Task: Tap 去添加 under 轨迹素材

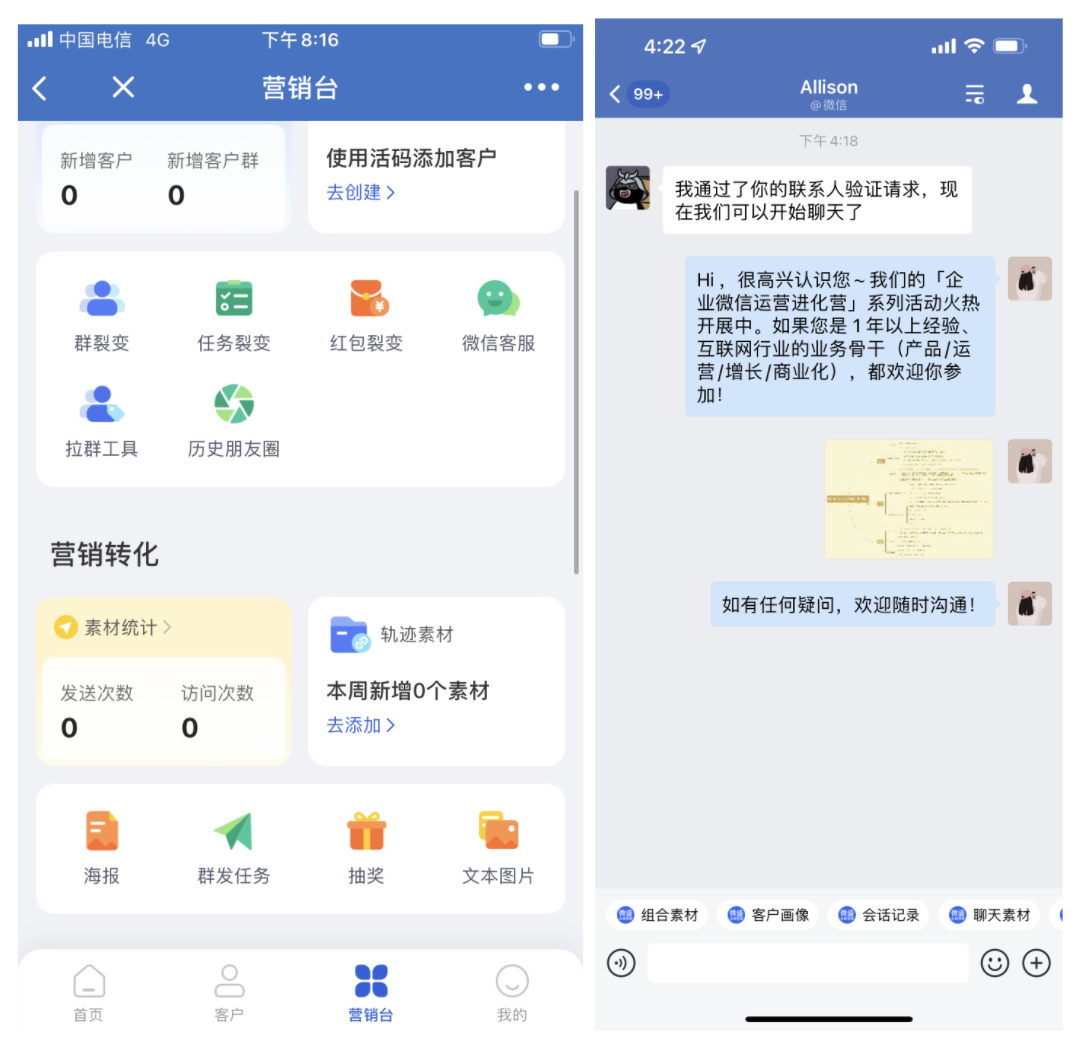Action: [x=360, y=726]
